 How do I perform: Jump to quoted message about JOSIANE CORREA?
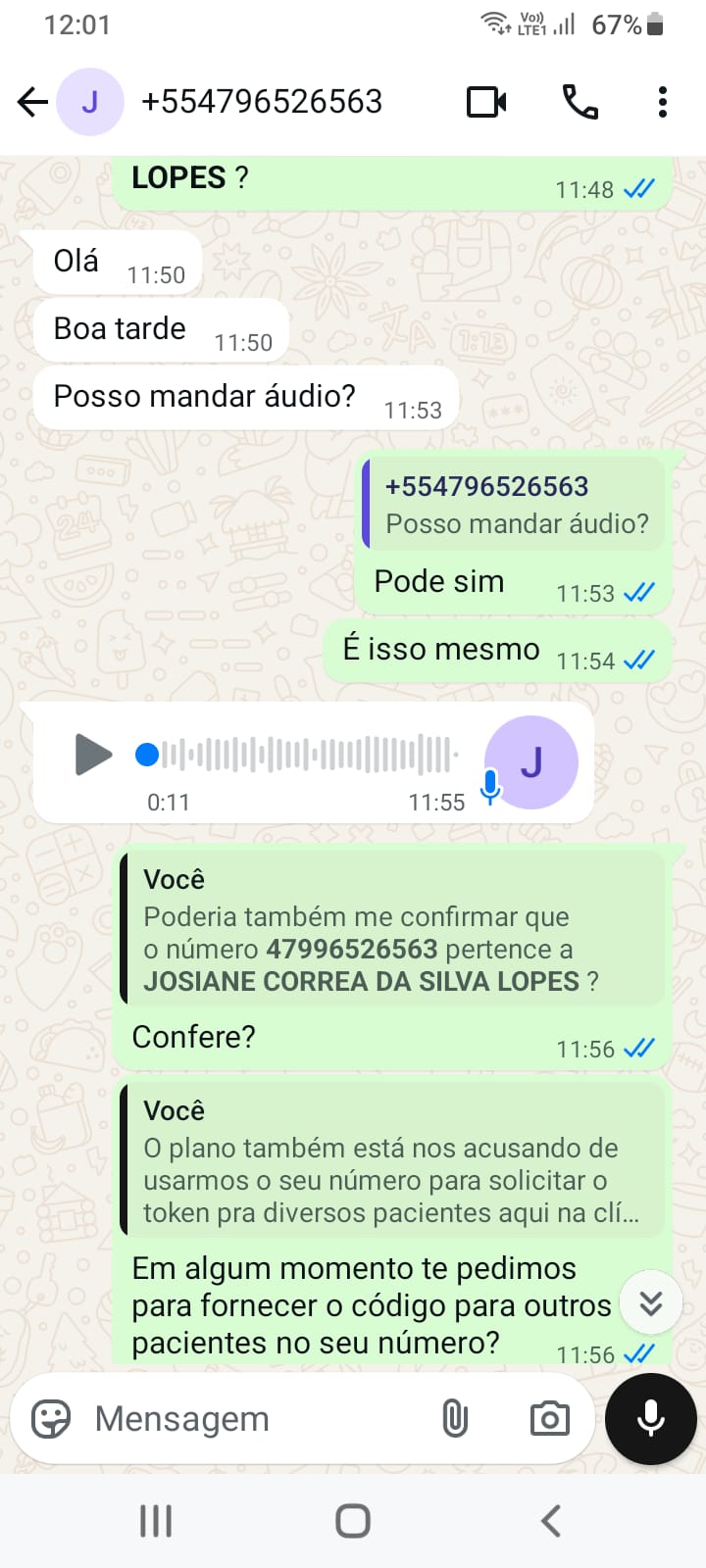392,929
